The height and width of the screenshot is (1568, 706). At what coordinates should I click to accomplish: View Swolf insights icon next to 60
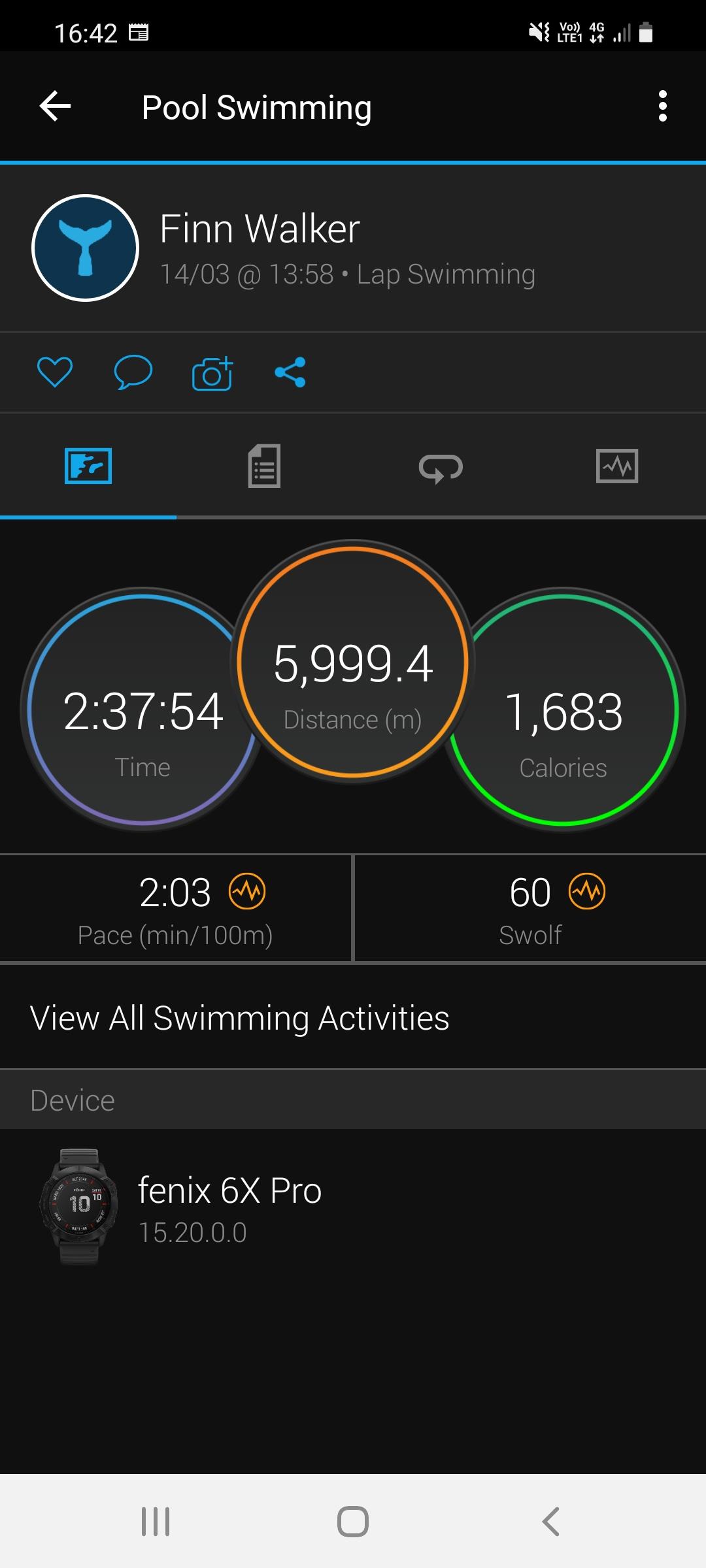pyautogui.click(x=587, y=891)
